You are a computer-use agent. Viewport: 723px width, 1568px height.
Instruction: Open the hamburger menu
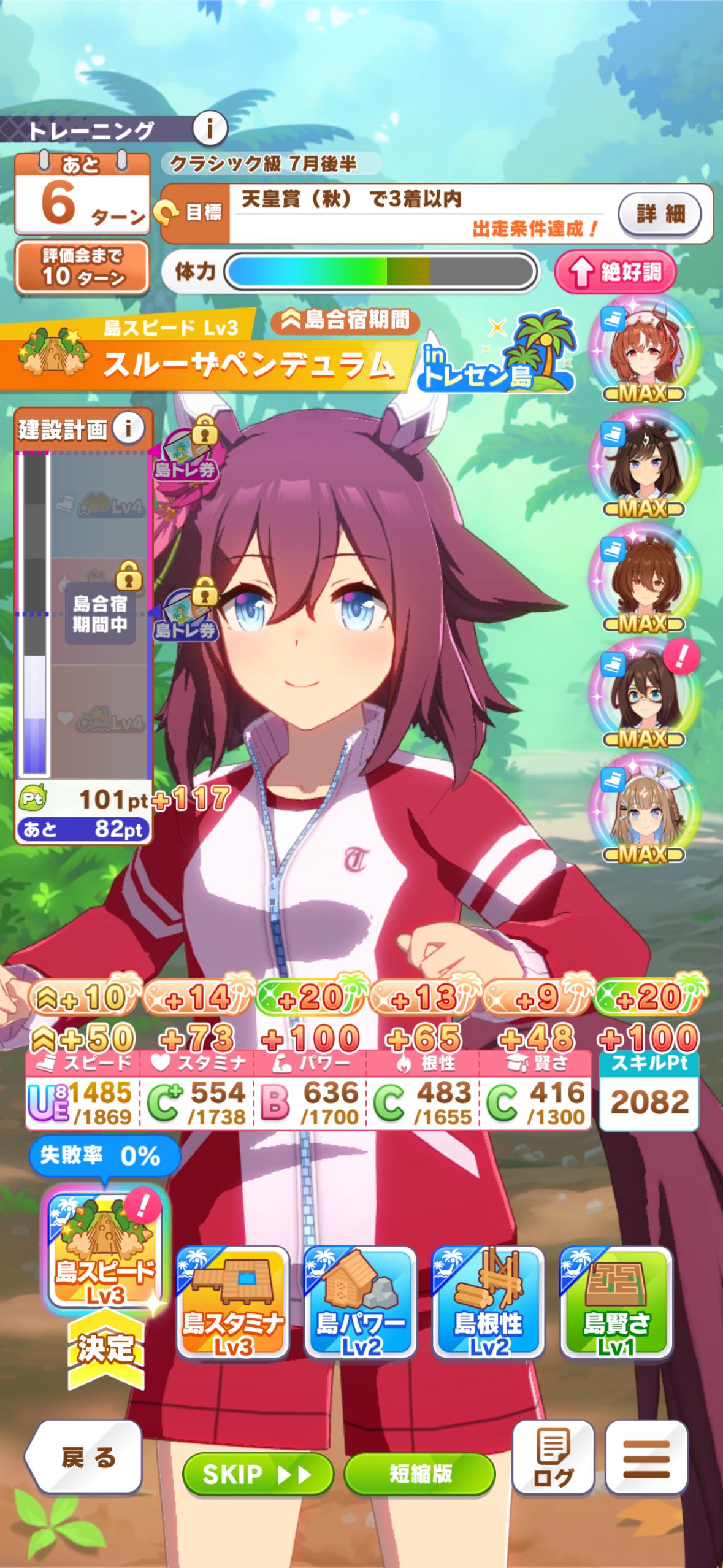646,1458
